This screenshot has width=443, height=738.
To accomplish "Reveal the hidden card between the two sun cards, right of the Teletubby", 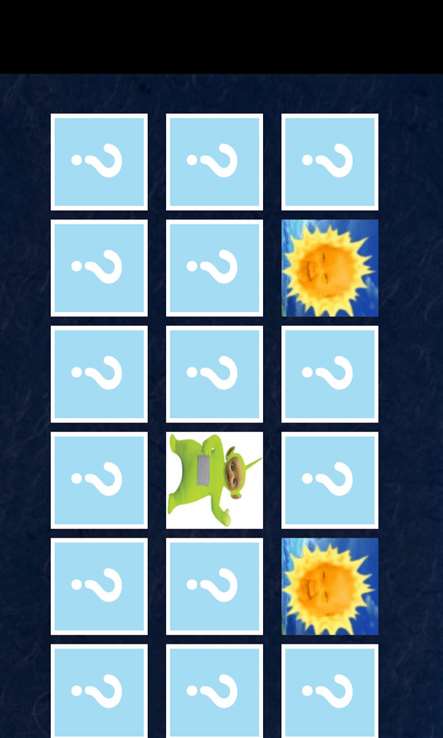I will pos(330,480).
